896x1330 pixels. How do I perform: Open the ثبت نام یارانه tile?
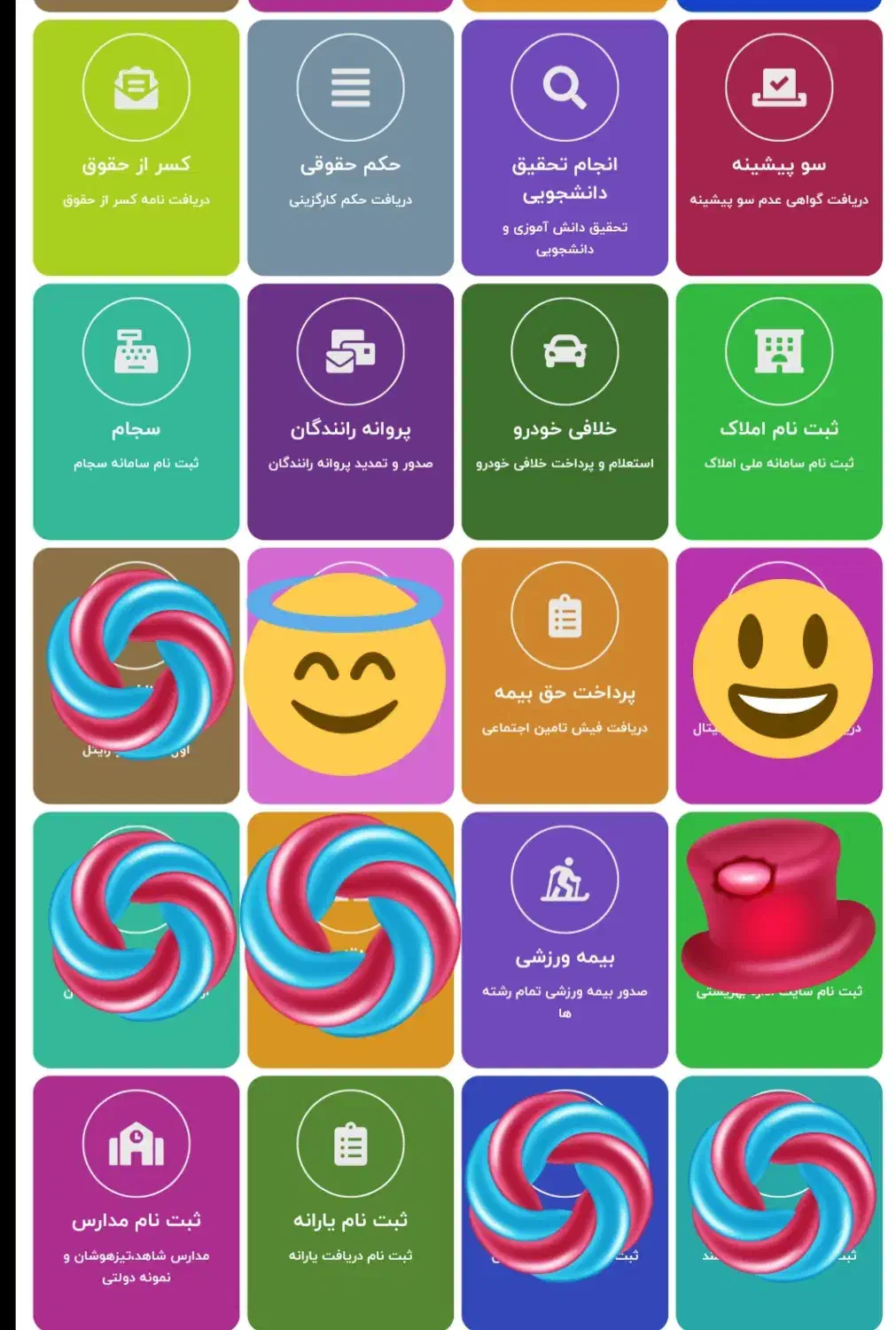point(350,1201)
